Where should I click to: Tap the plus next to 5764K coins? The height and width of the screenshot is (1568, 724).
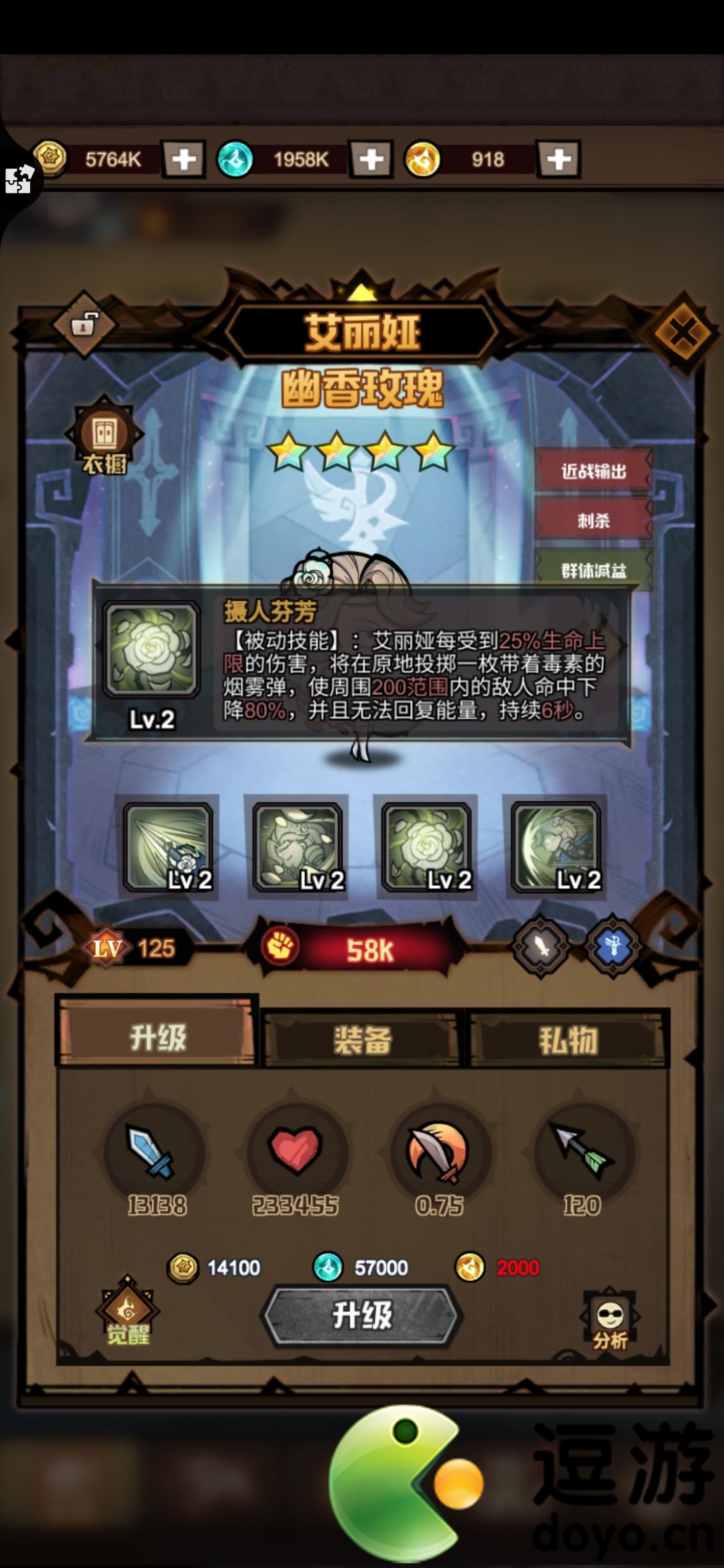183,159
